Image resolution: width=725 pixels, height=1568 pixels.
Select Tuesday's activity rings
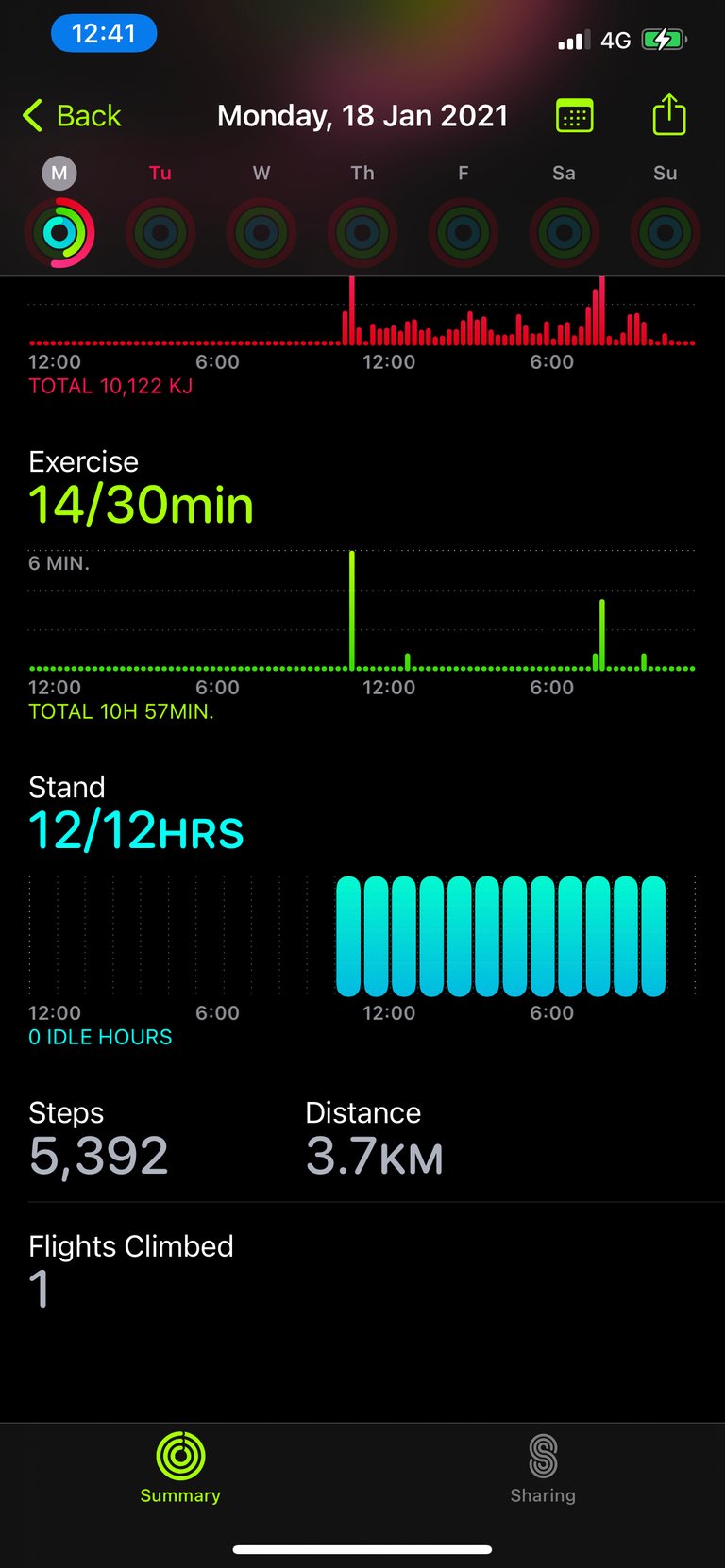(x=160, y=232)
